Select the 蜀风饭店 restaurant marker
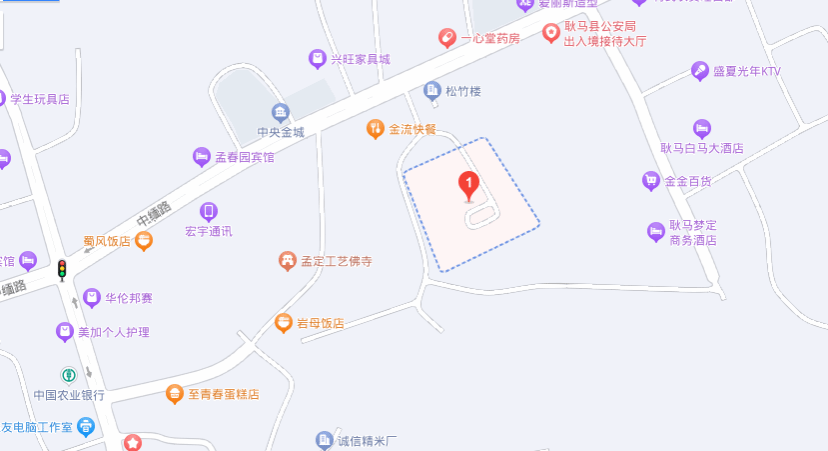 coord(144,240)
